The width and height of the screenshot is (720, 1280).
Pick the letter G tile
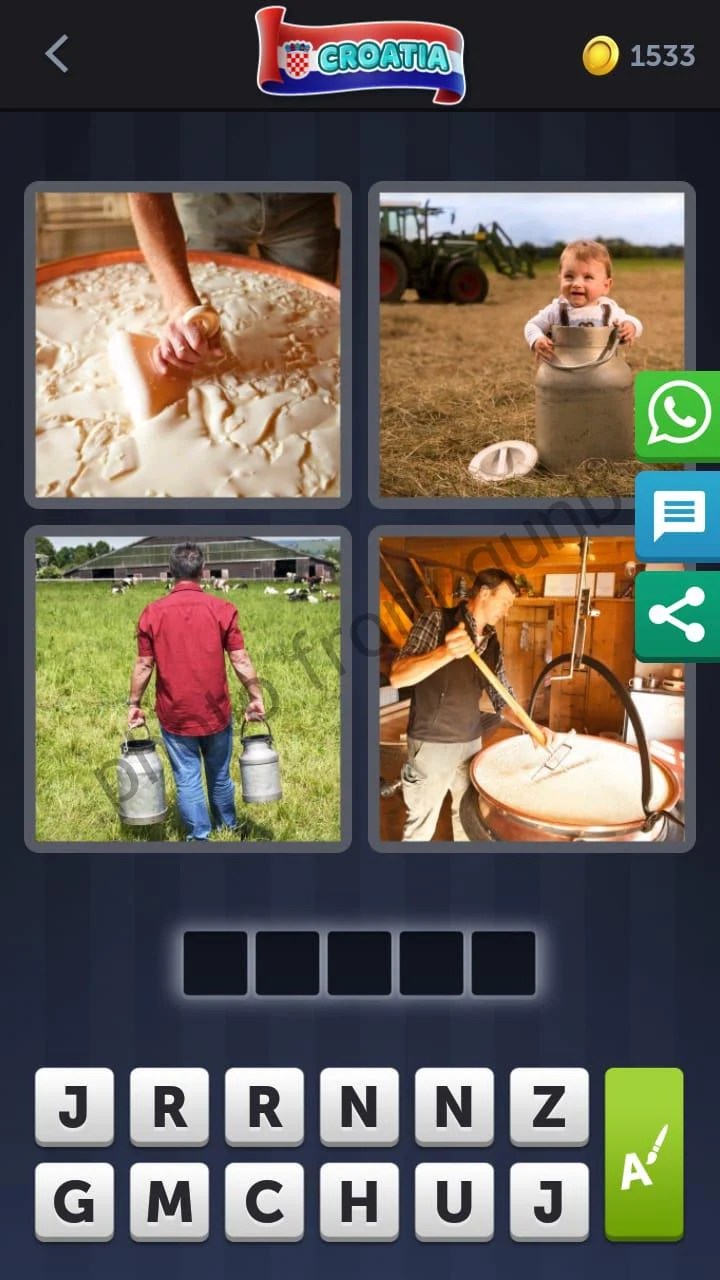pyautogui.click(x=74, y=1201)
